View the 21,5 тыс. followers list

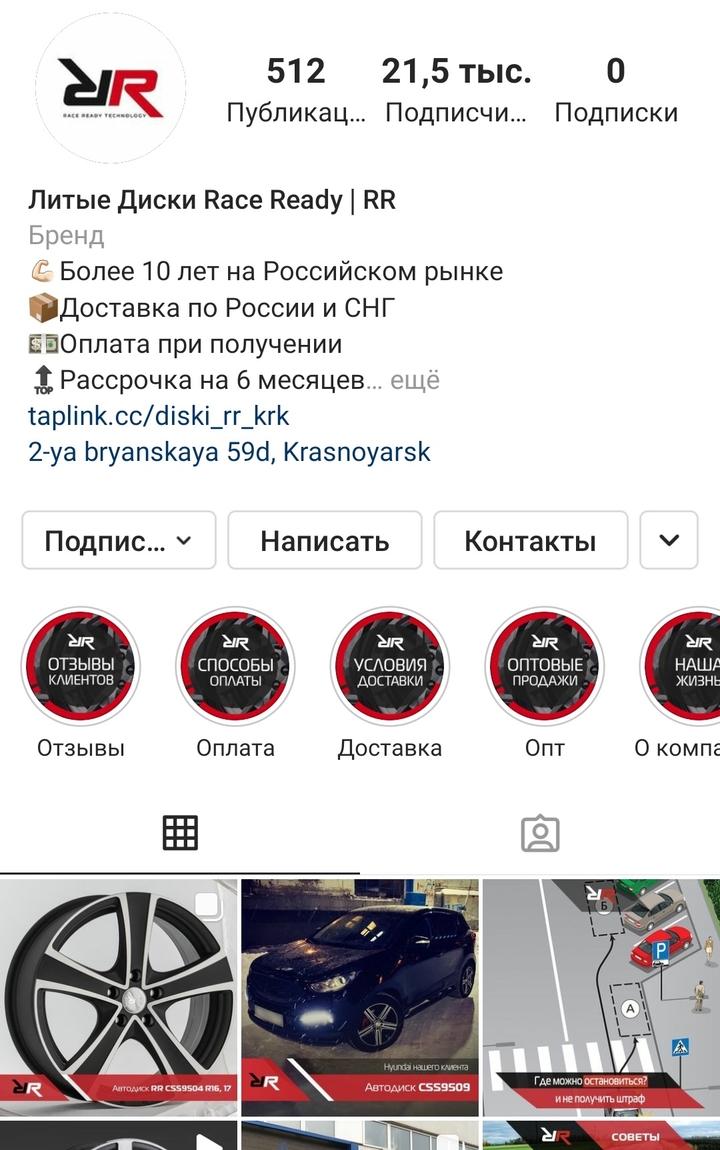point(456,90)
